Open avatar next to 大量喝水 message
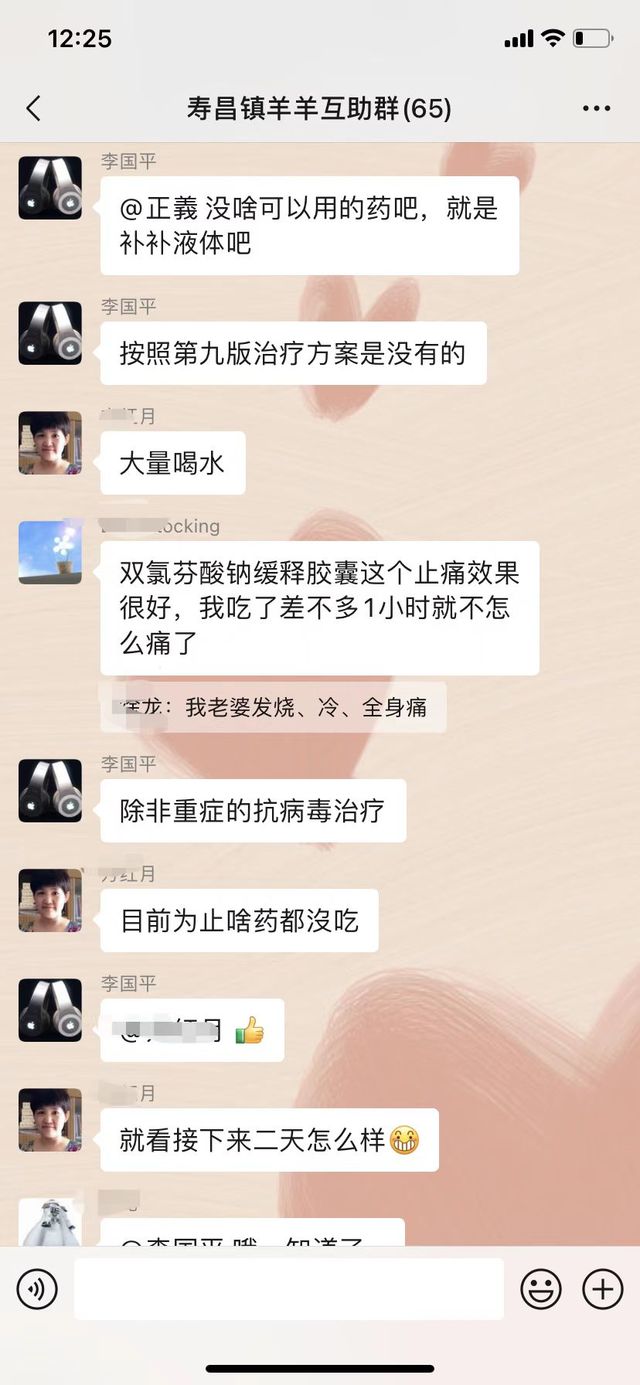640x1385 pixels. pos(50,443)
